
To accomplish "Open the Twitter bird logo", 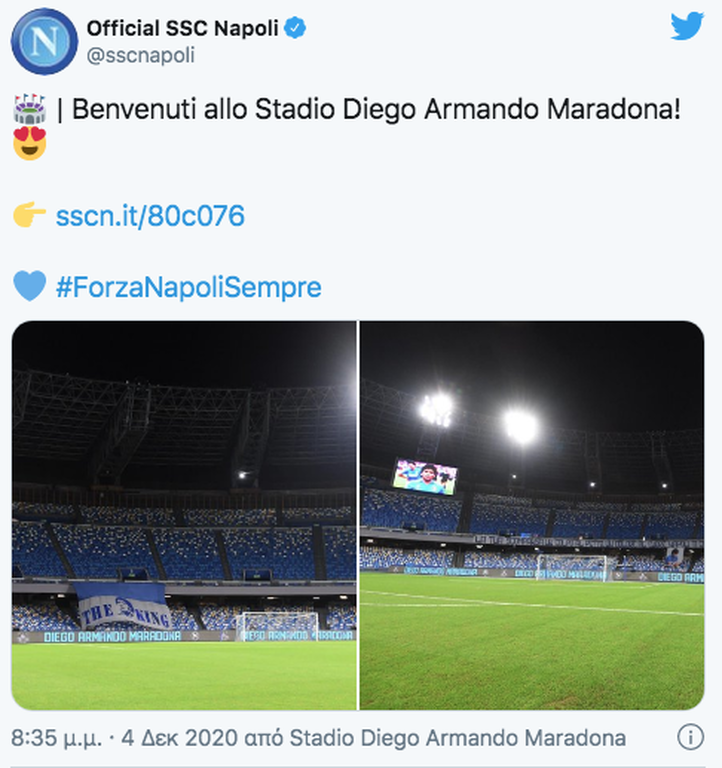I will [x=687, y=26].
